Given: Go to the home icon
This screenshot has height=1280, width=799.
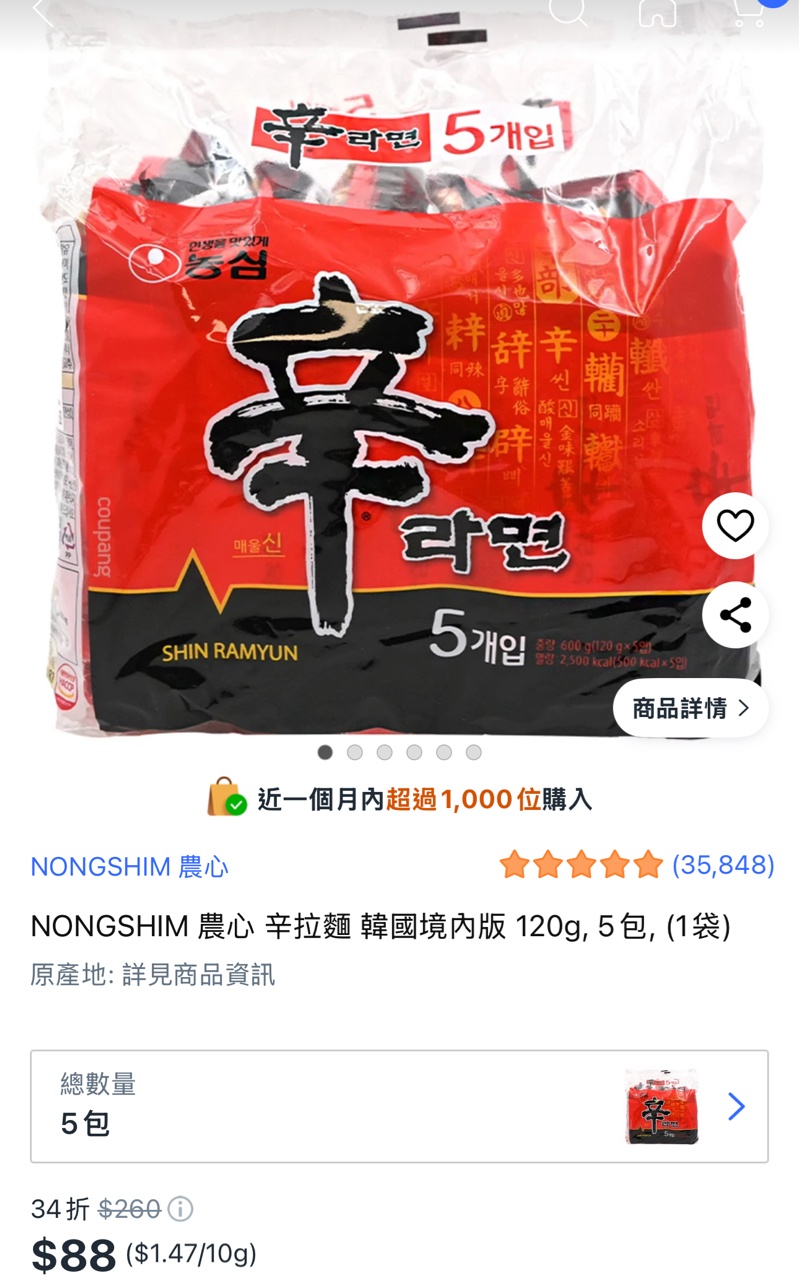Looking at the screenshot, I should click(x=657, y=10).
